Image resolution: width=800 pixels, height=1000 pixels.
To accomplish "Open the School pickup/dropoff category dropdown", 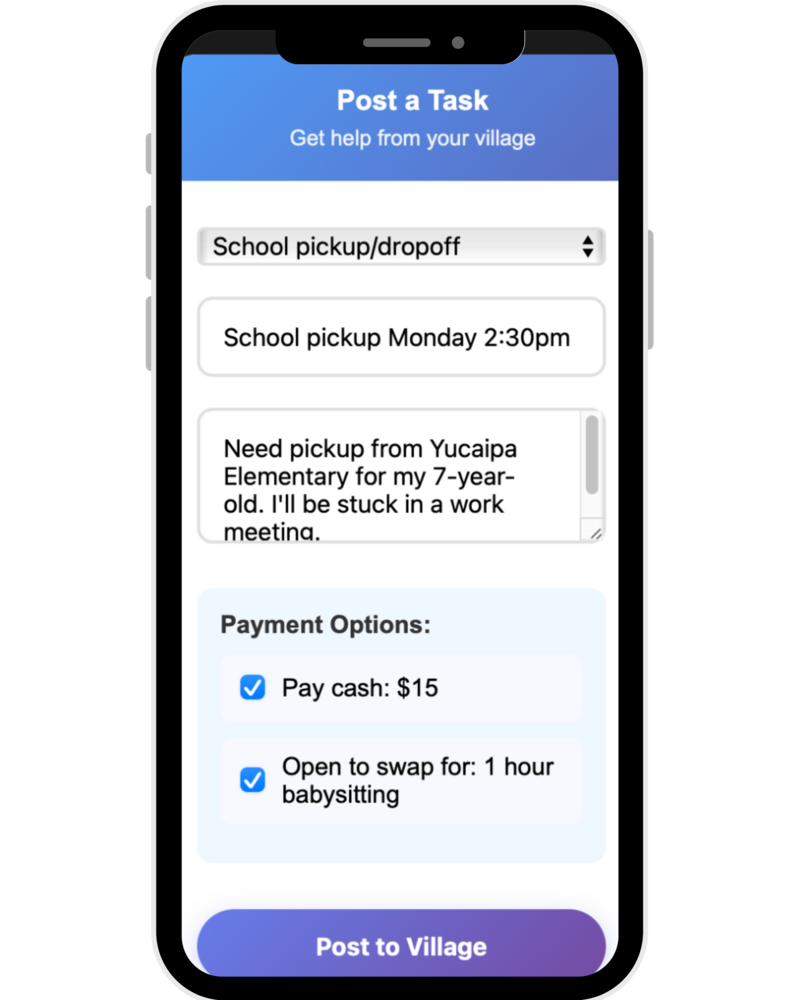I will [x=401, y=247].
